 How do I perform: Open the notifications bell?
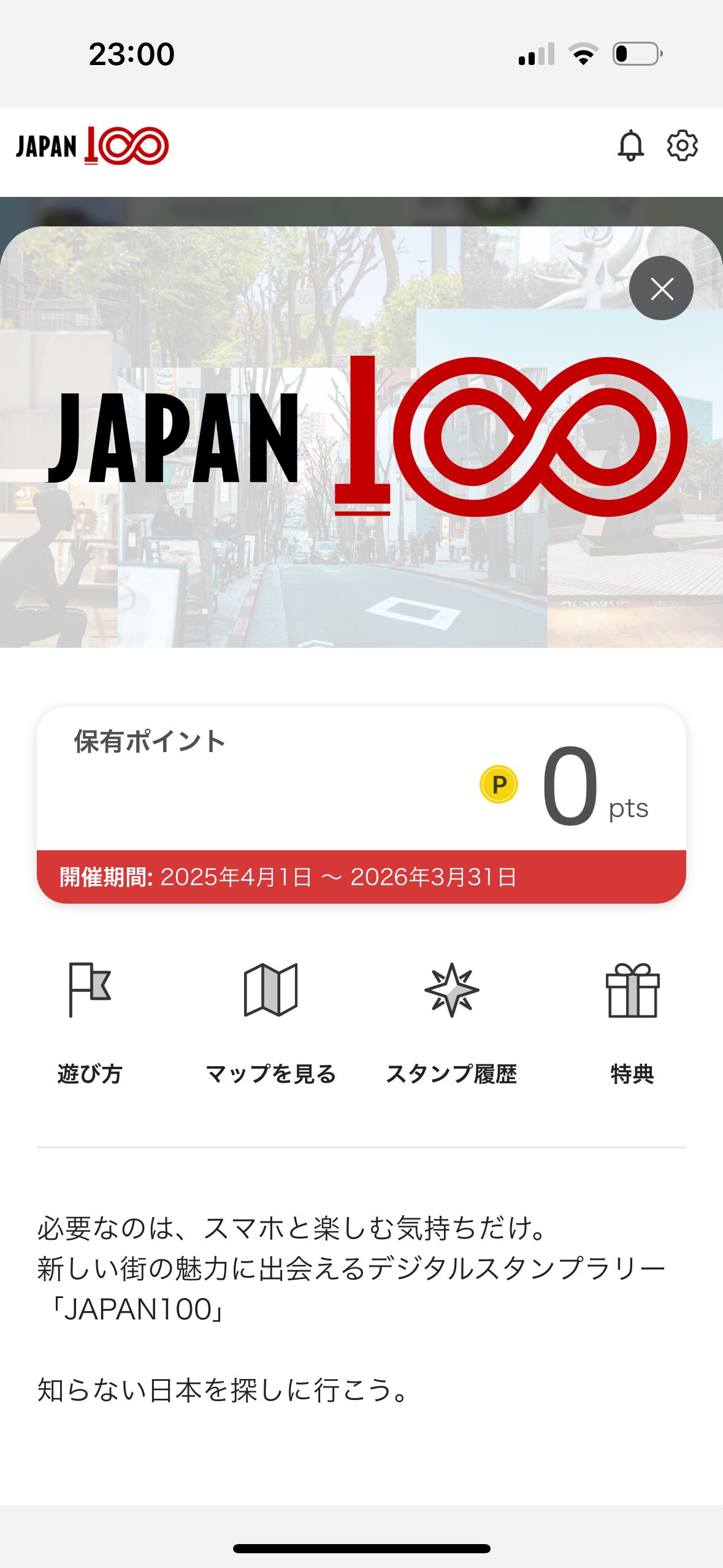pyautogui.click(x=630, y=146)
